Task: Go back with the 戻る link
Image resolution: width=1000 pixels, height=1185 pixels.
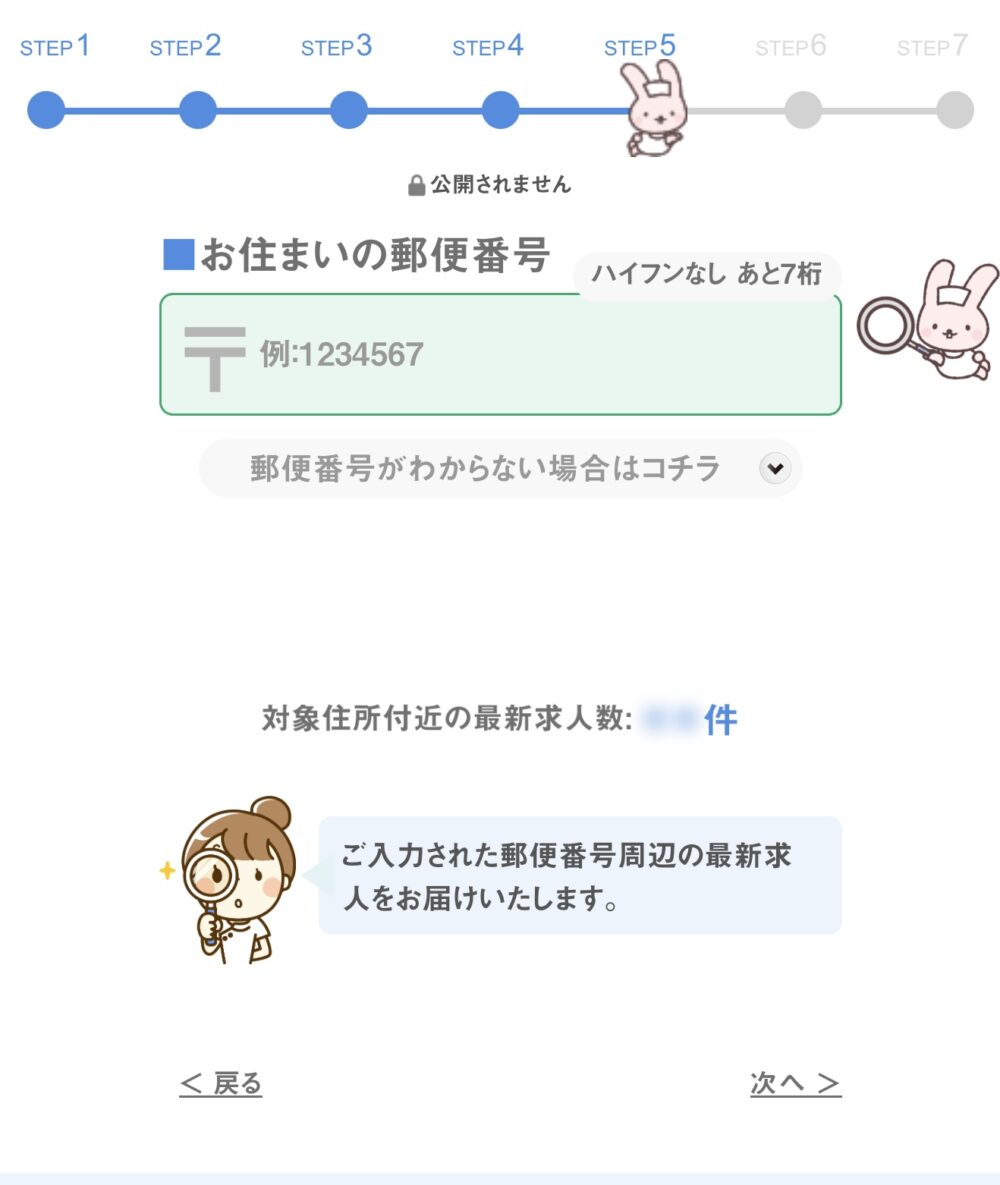Action: click(x=221, y=1083)
